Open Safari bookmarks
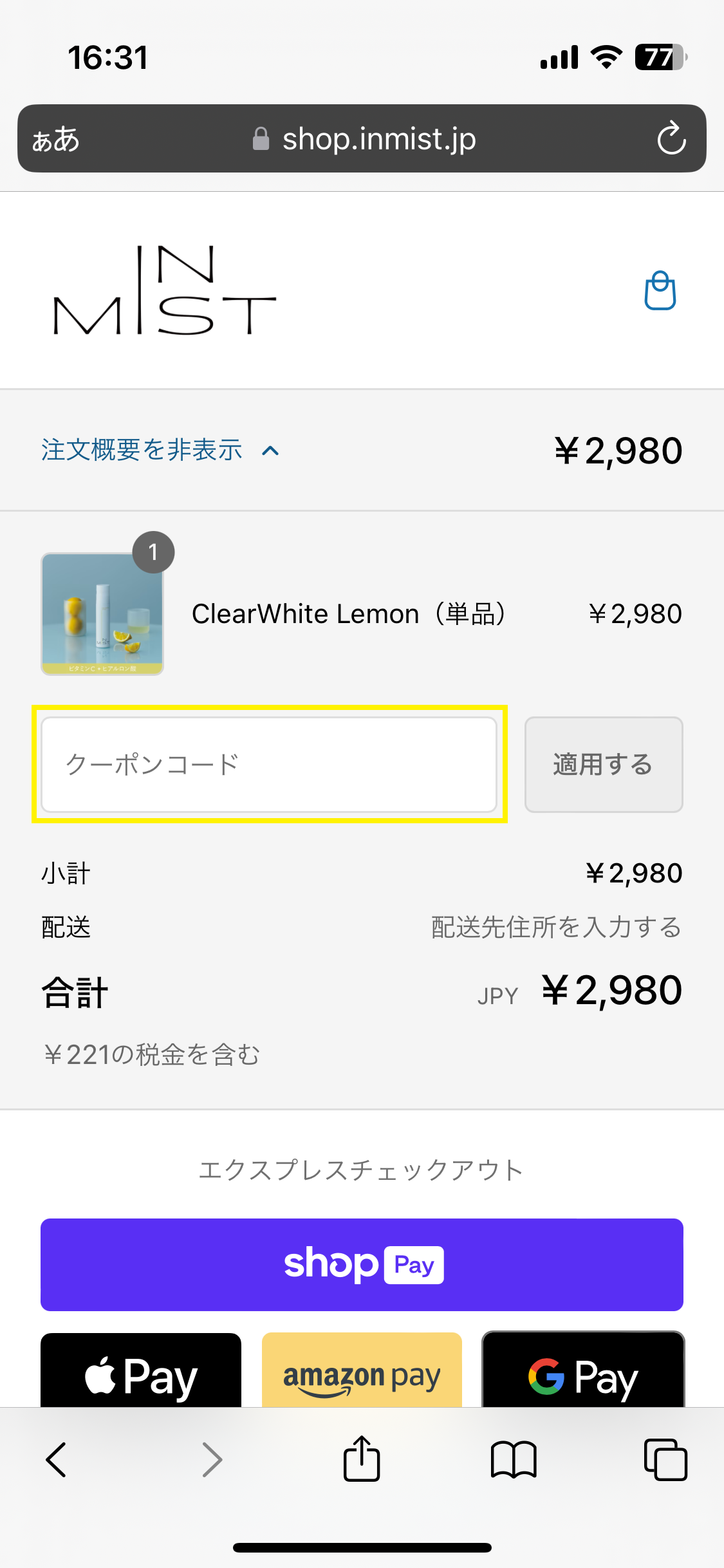 tap(514, 1459)
